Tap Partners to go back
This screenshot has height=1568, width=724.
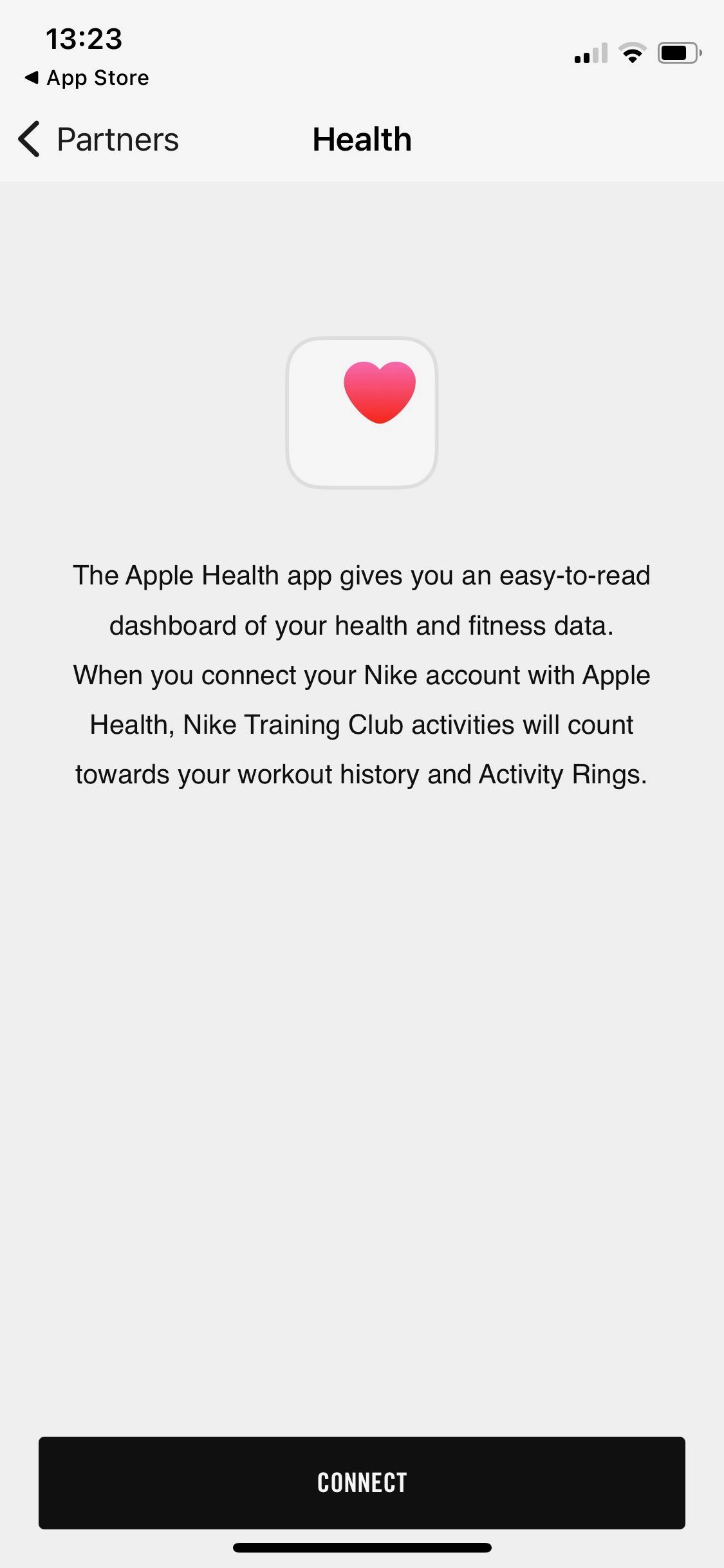coord(117,139)
